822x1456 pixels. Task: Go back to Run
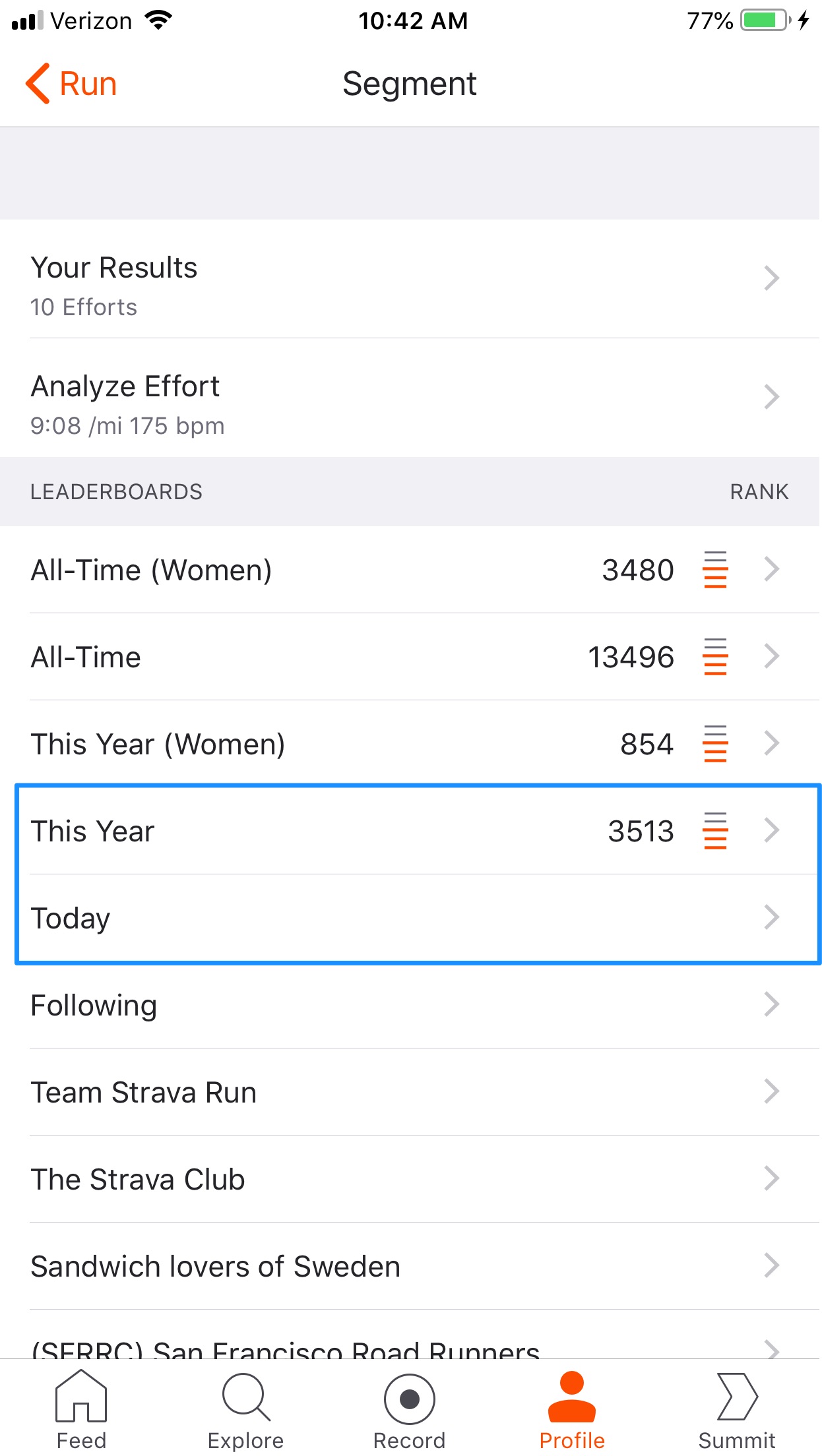click(x=71, y=84)
